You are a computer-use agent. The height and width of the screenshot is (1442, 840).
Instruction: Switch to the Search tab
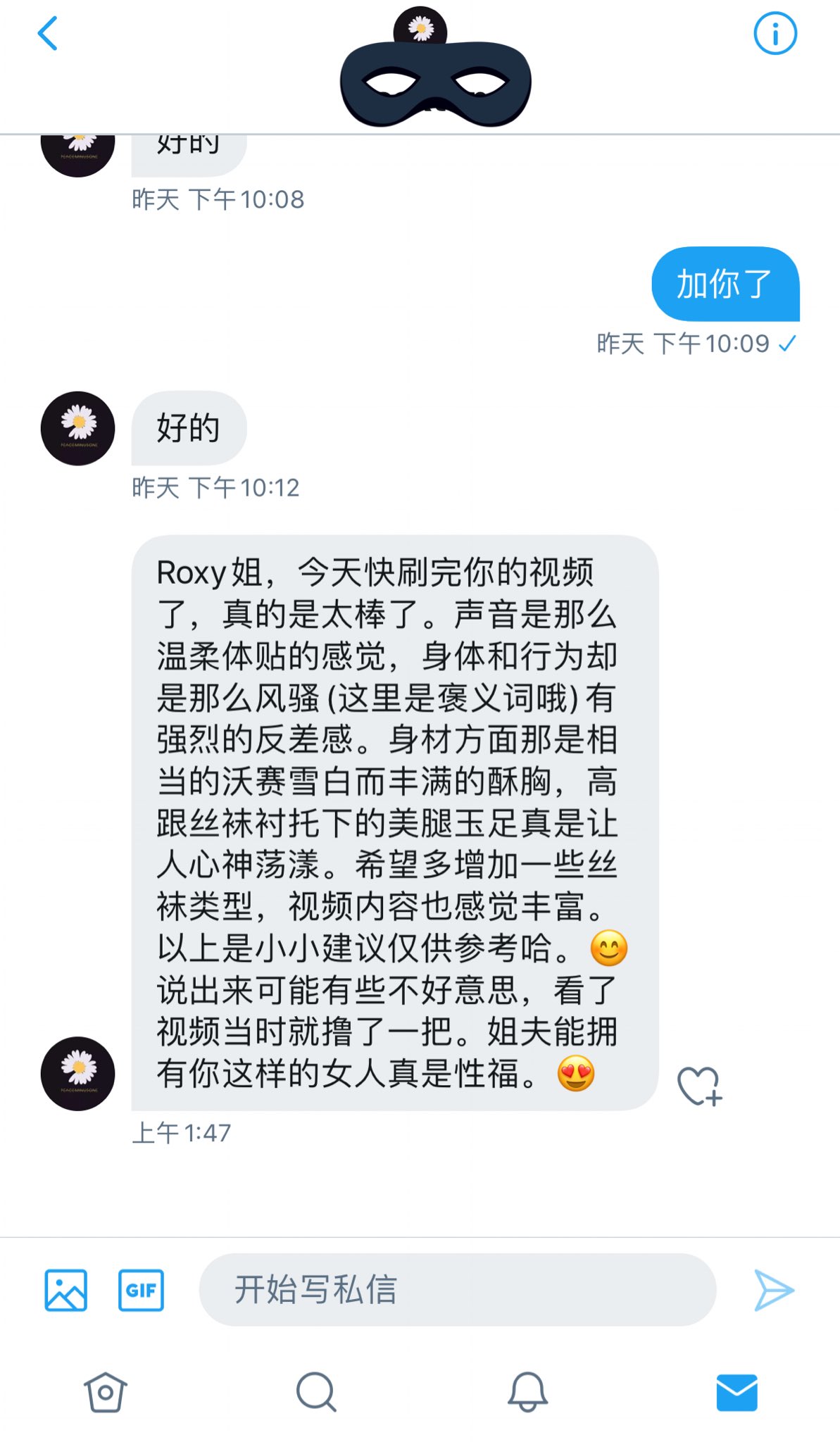(x=315, y=1392)
